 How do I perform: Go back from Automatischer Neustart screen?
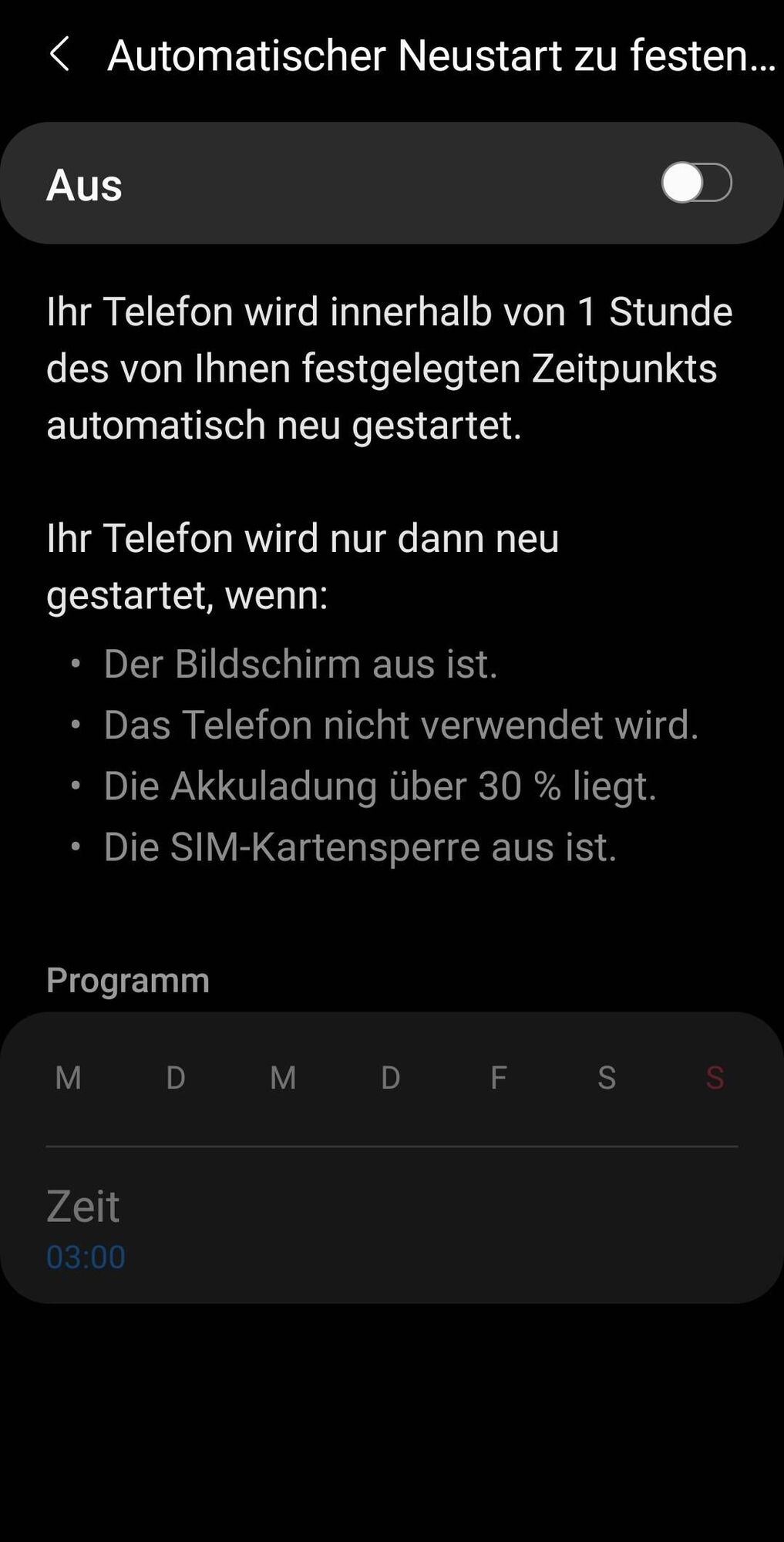pos(59,56)
